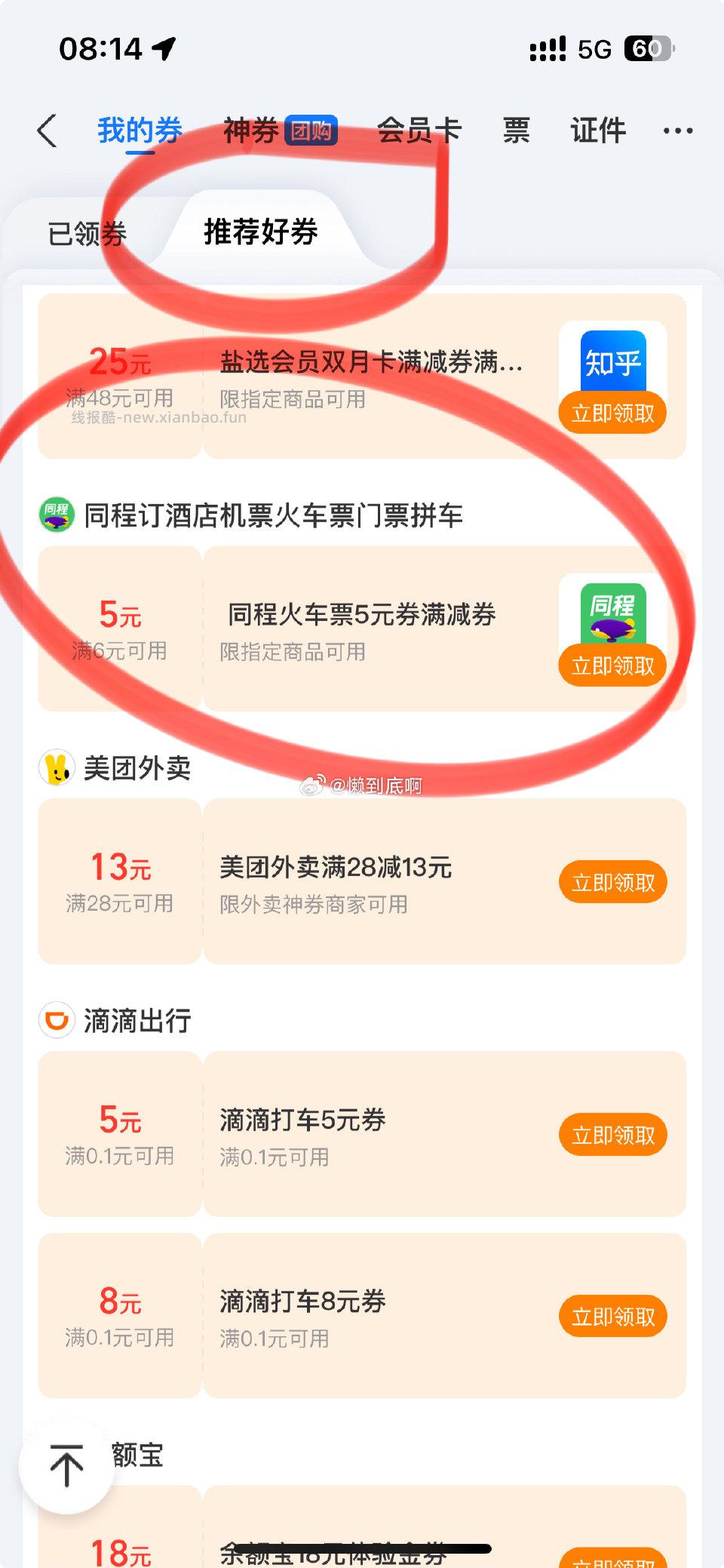The height and width of the screenshot is (1568, 724).
Task: Tap the Didi Chuxing orange logo icon
Action: pos(57,1020)
